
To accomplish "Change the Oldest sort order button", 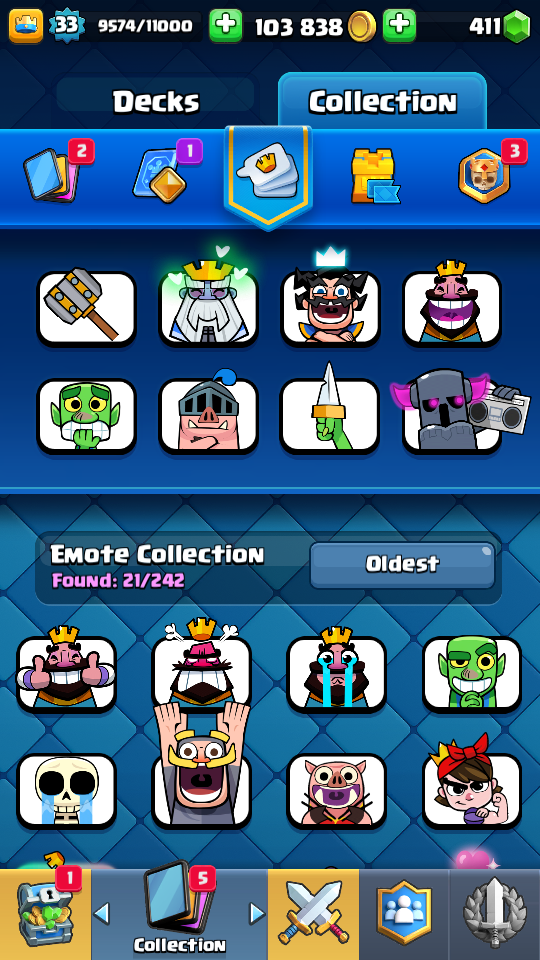I will click(402, 564).
